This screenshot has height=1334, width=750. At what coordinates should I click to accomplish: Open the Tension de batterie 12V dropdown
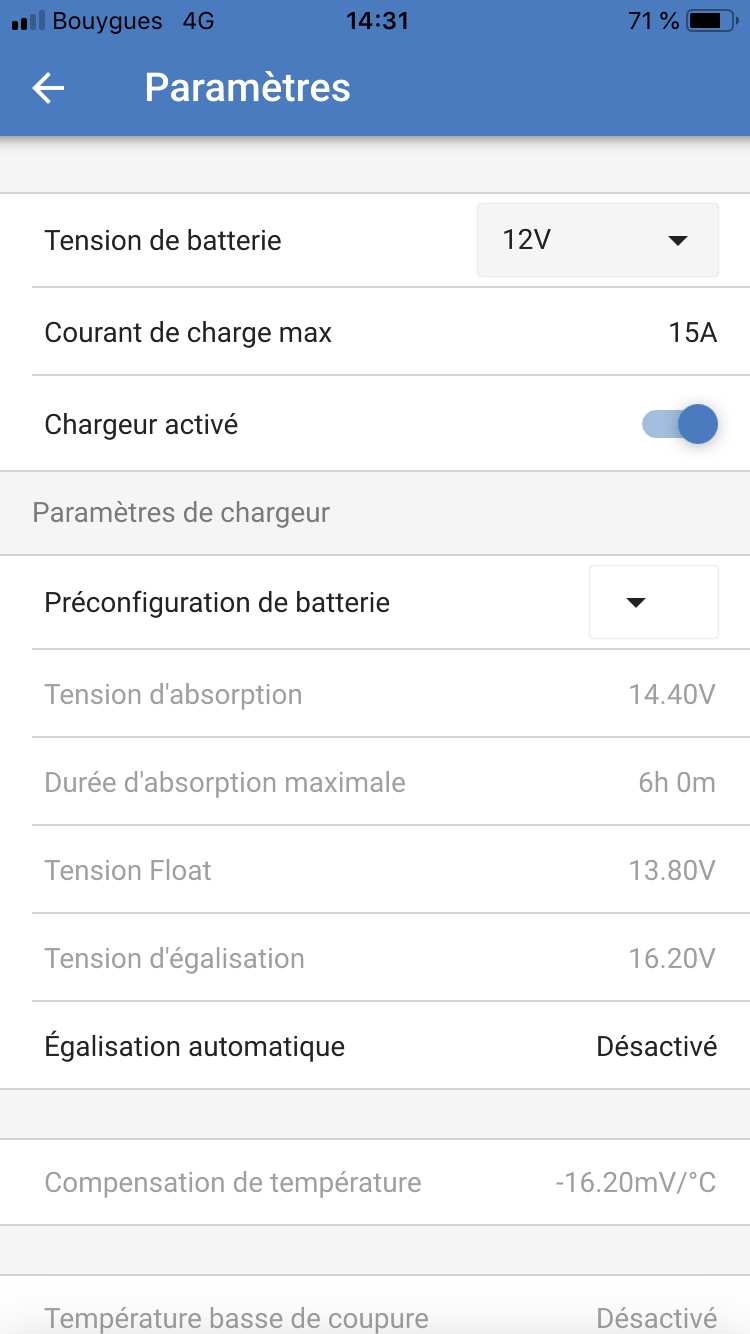pyautogui.click(x=597, y=240)
